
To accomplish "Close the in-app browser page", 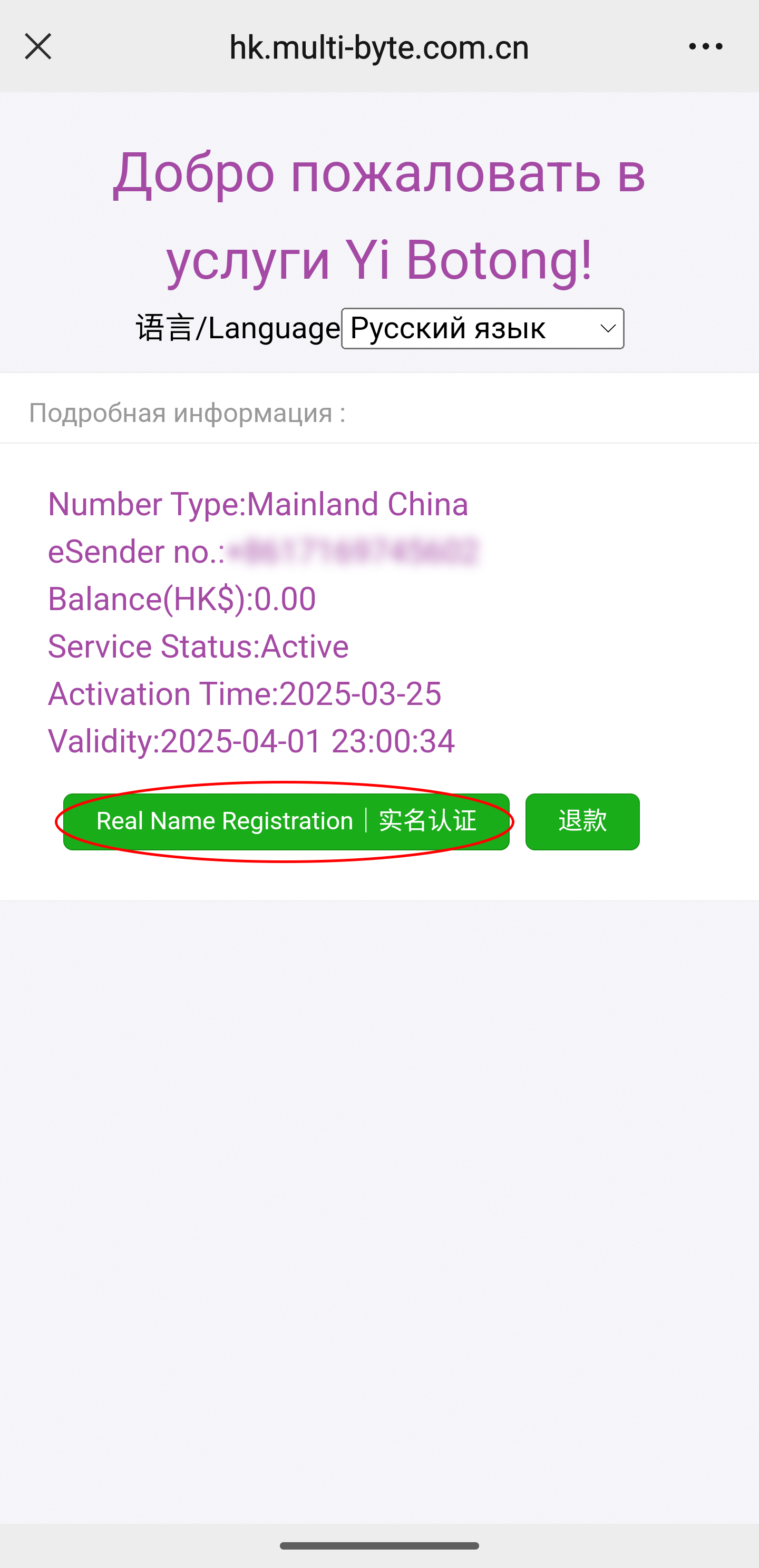I will [38, 46].
